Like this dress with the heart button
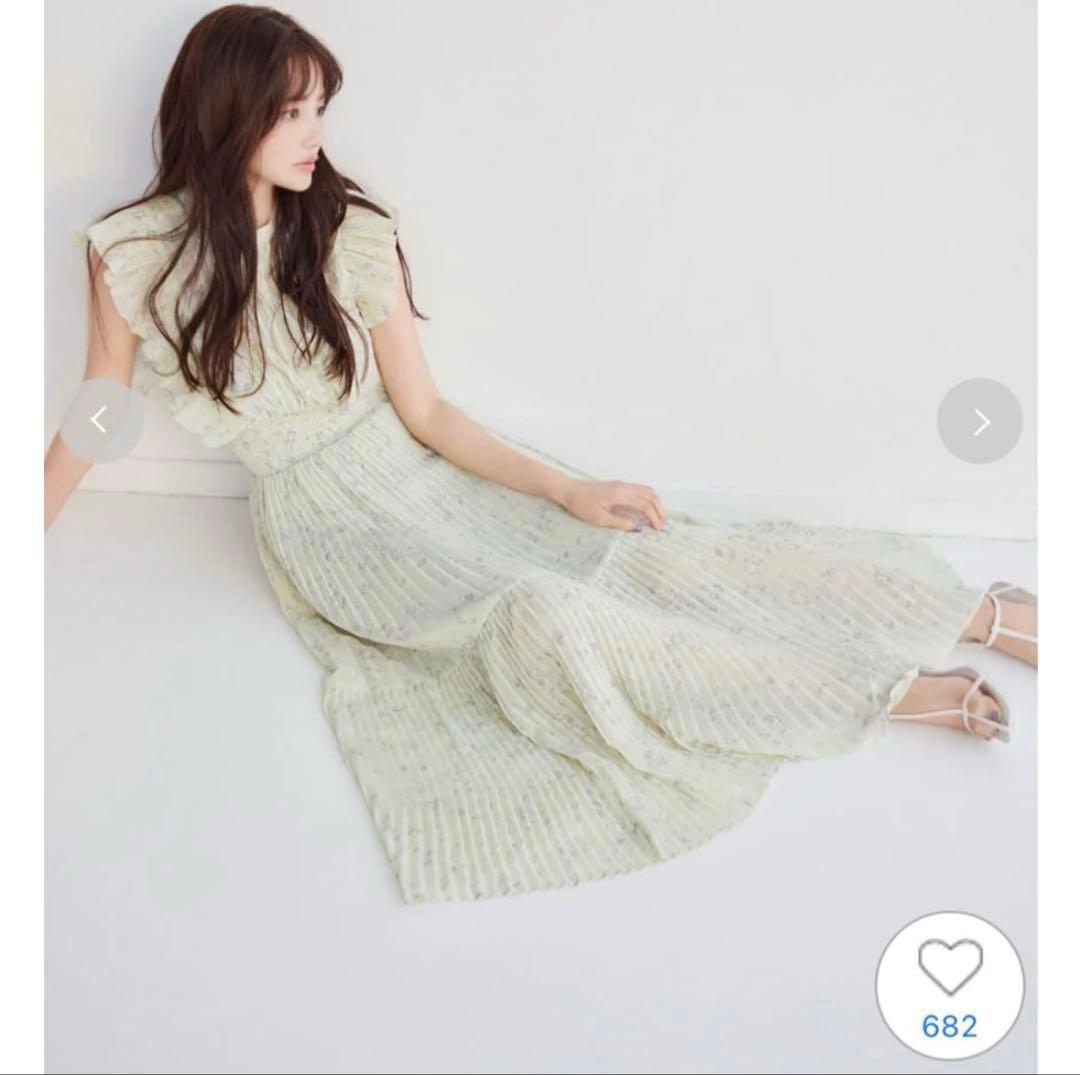The height and width of the screenshot is (1075, 1080). tap(949, 972)
